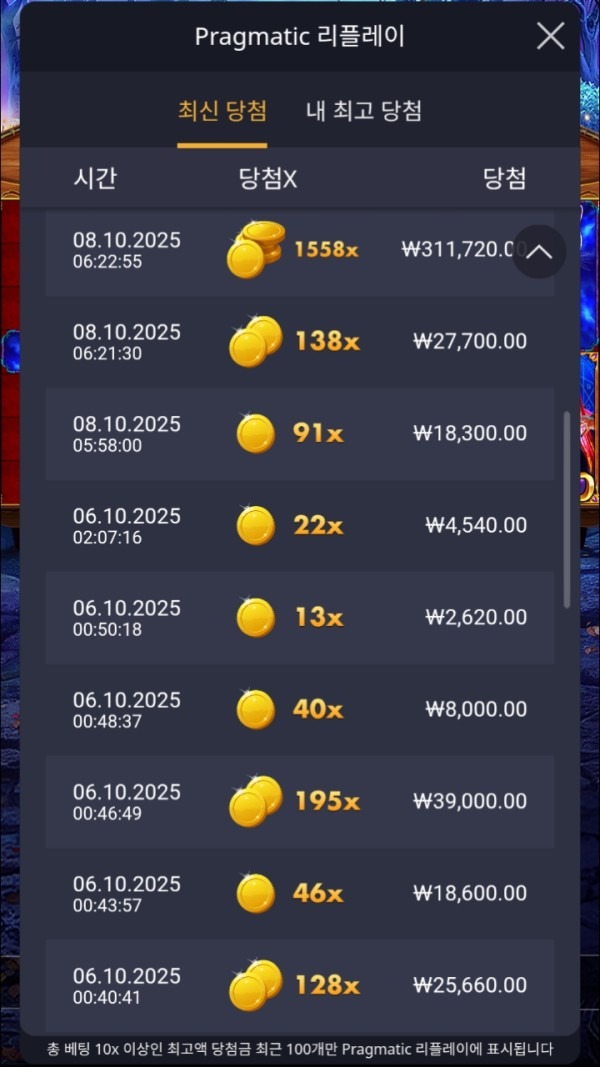Viewport: 600px width, 1067px height.
Task: Open the 22x win replay
Action: pyautogui.click(x=299, y=526)
